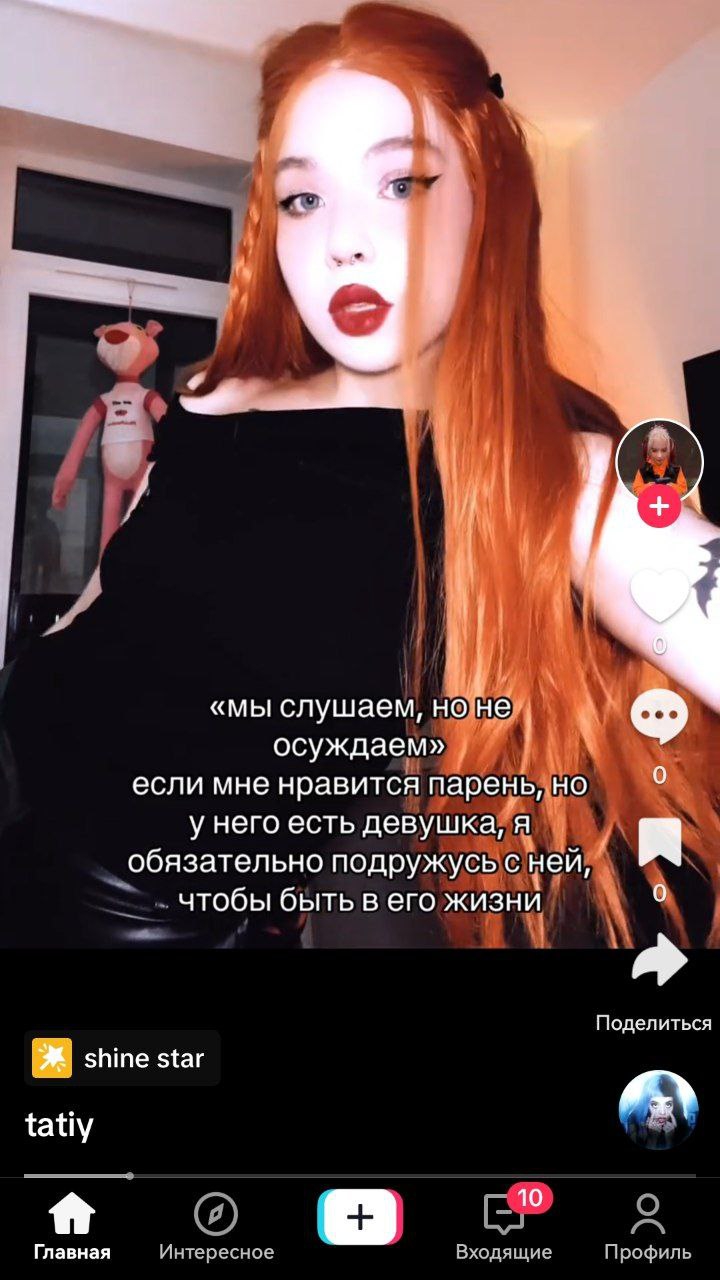Open the comments bubble
Image resolution: width=720 pixels, height=1280 pixels.
tap(659, 718)
